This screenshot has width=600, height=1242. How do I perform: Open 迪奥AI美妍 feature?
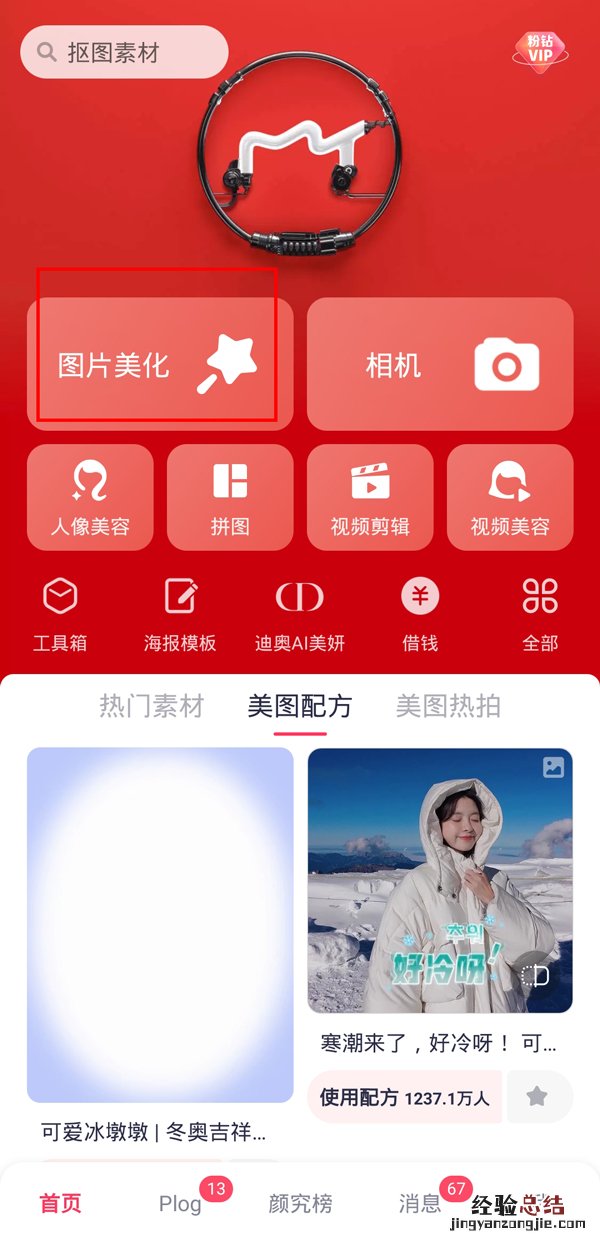pos(300,614)
